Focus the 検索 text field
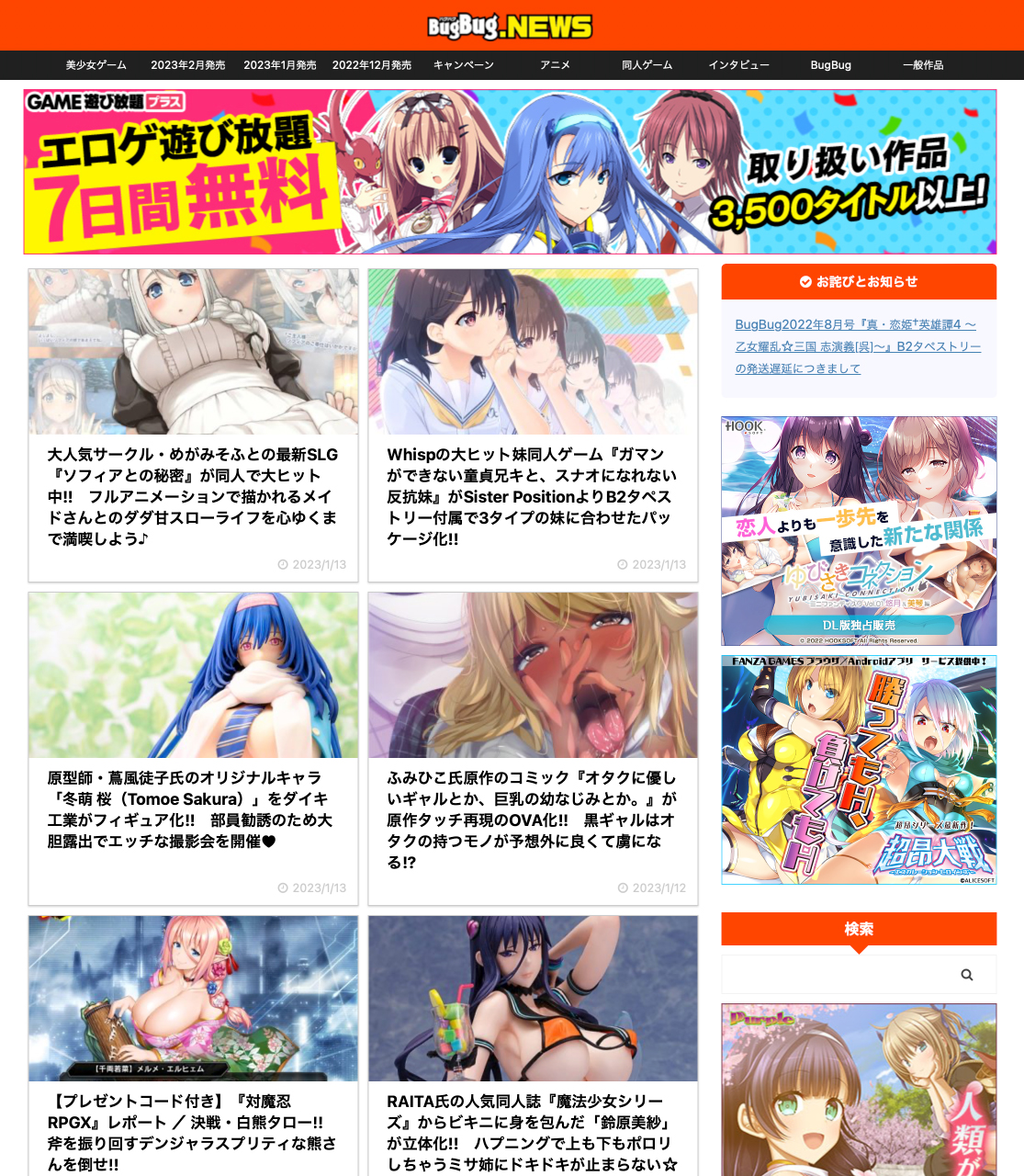The image size is (1024, 1176). [836, 975]
